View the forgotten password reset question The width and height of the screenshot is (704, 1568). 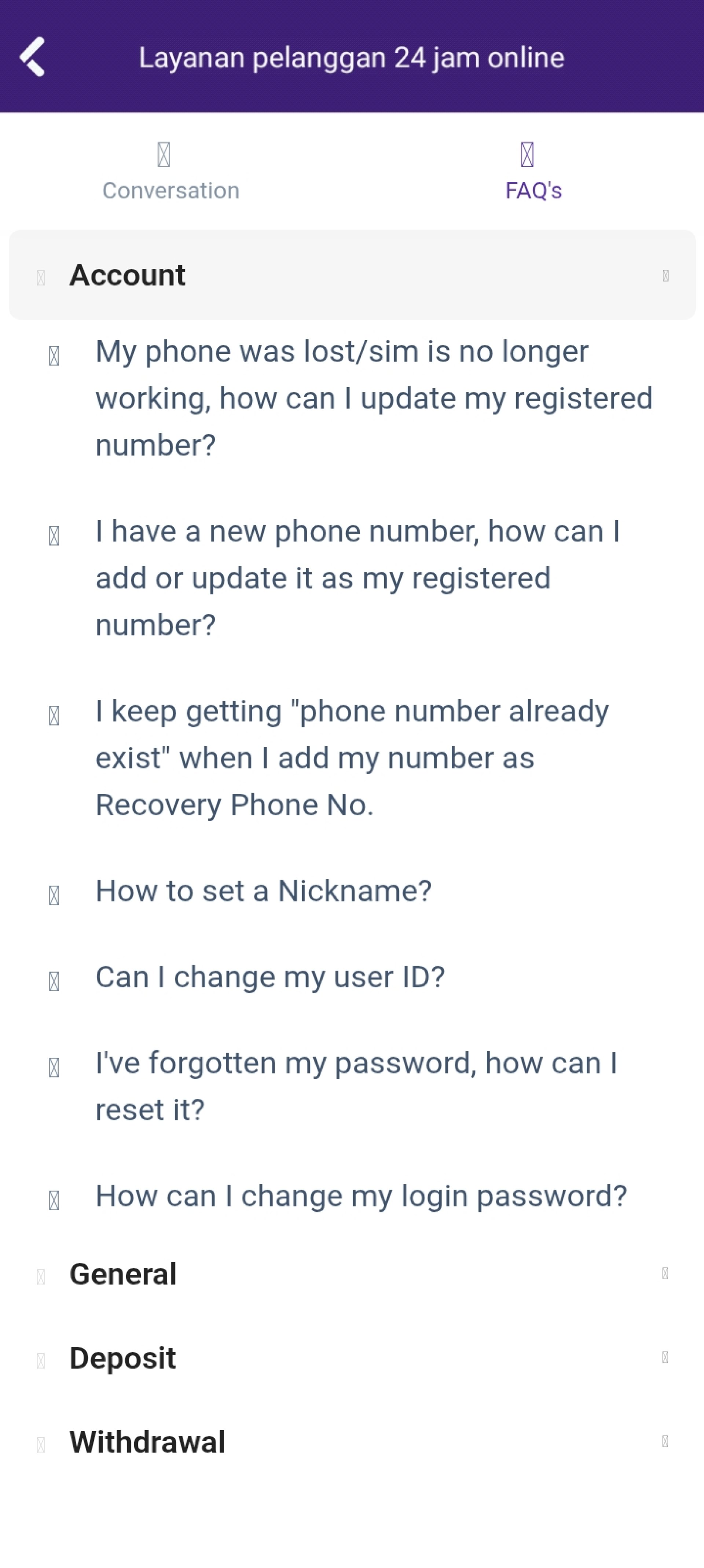(x=356, y=1087)
